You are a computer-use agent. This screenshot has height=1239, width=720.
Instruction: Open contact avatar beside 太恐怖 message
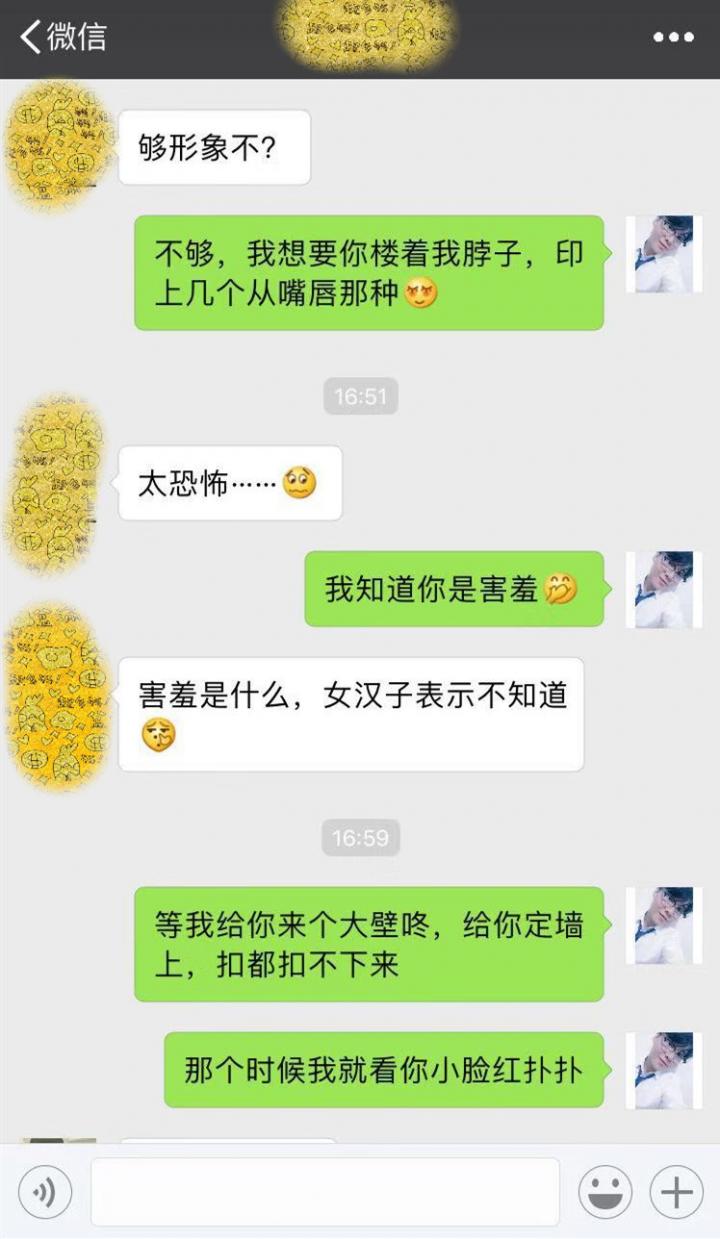[x=58, y=485]
